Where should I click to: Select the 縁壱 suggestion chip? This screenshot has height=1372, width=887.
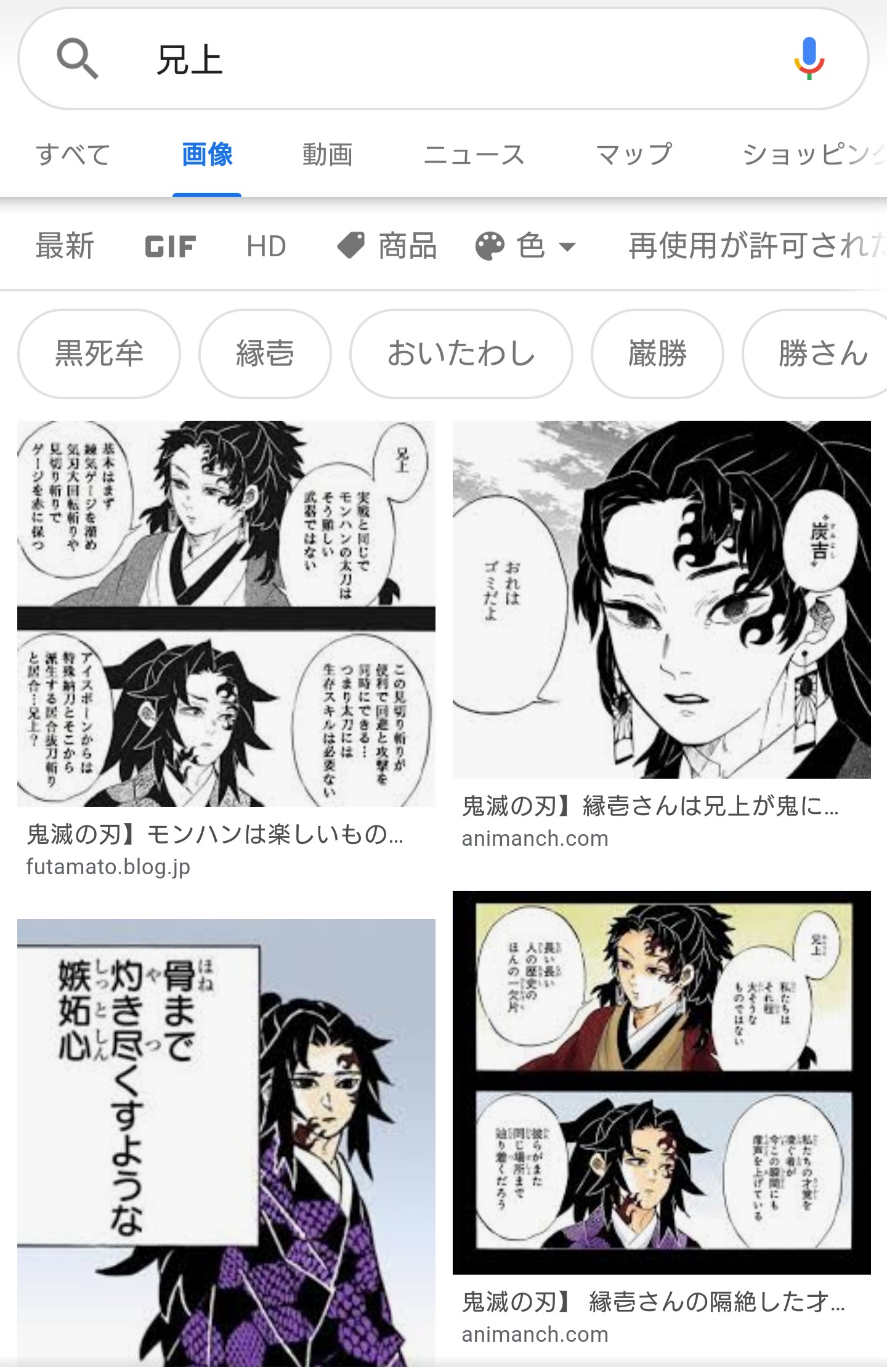point(265,354)
